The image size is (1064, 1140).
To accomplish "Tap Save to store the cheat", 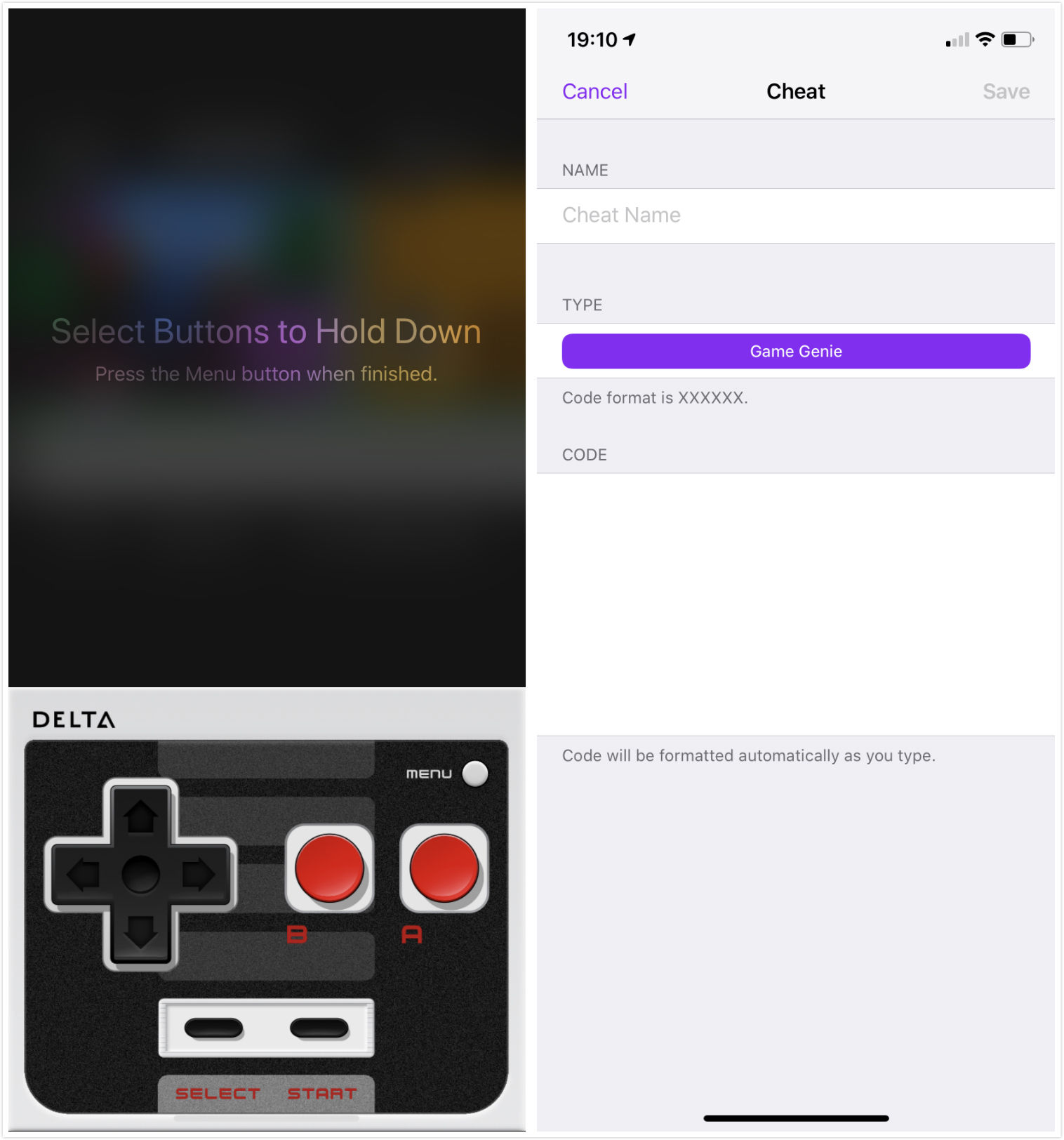I will (1005, 91).
